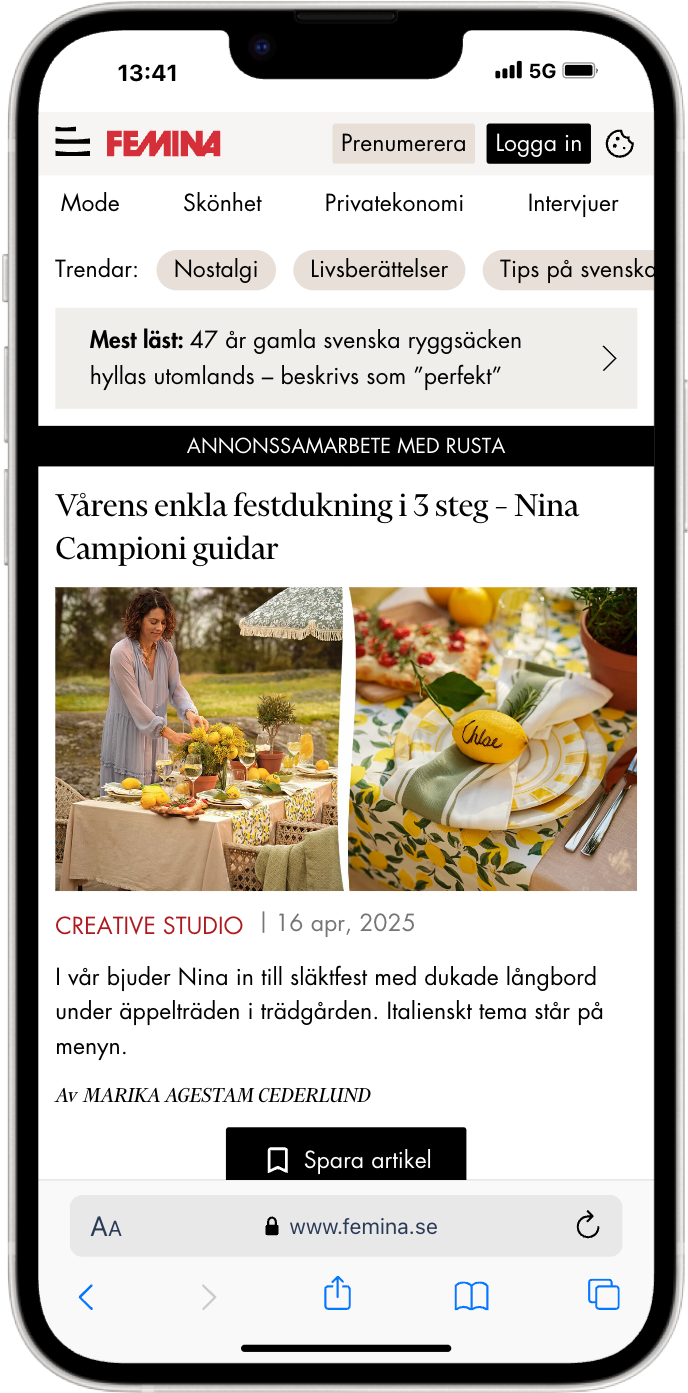Tap the Prenumerera button
This screenshot has width=688, height=1393.
pos(403,144)
